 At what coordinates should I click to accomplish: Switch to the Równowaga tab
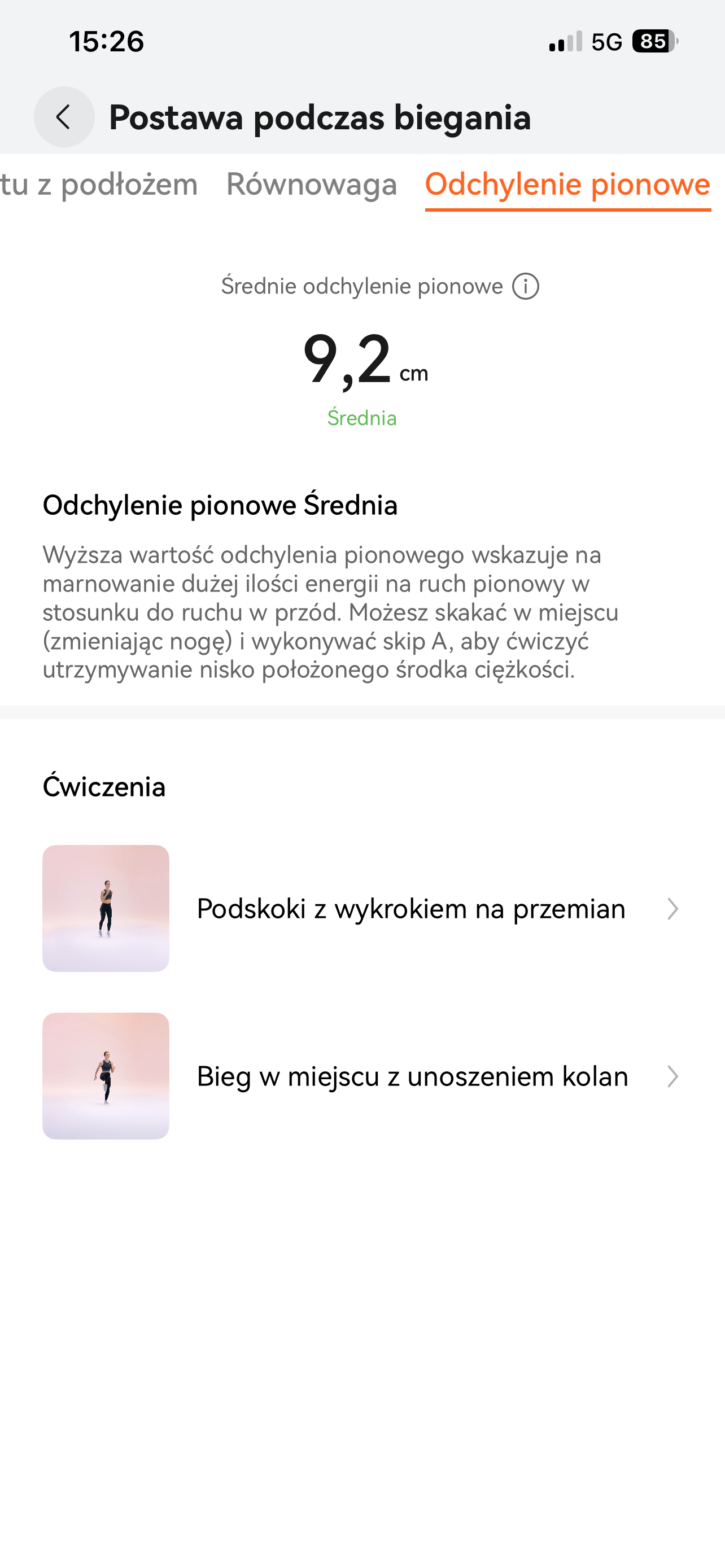(x=311, y=185)
